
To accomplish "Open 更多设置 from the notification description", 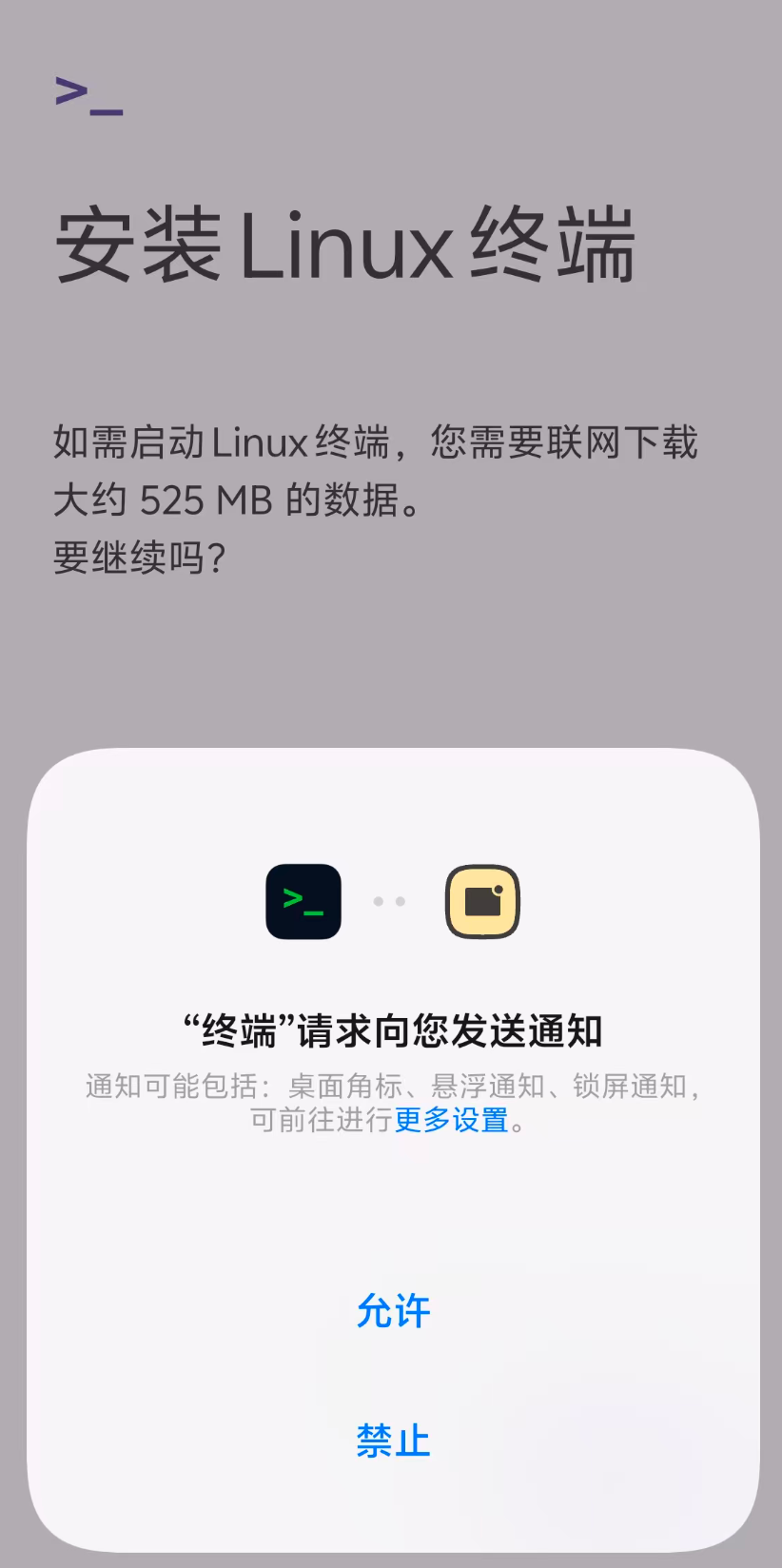I will tap(450, 1123).
